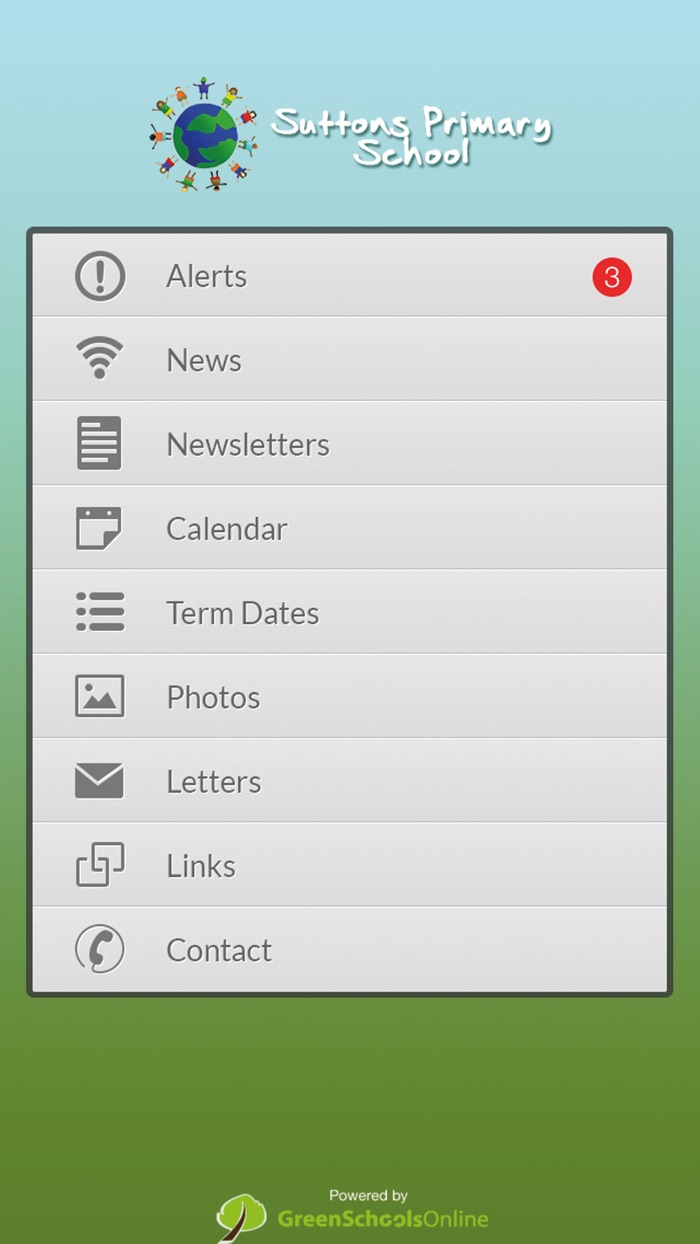
Task: Open the Alerts section
Action: point(349,276)
